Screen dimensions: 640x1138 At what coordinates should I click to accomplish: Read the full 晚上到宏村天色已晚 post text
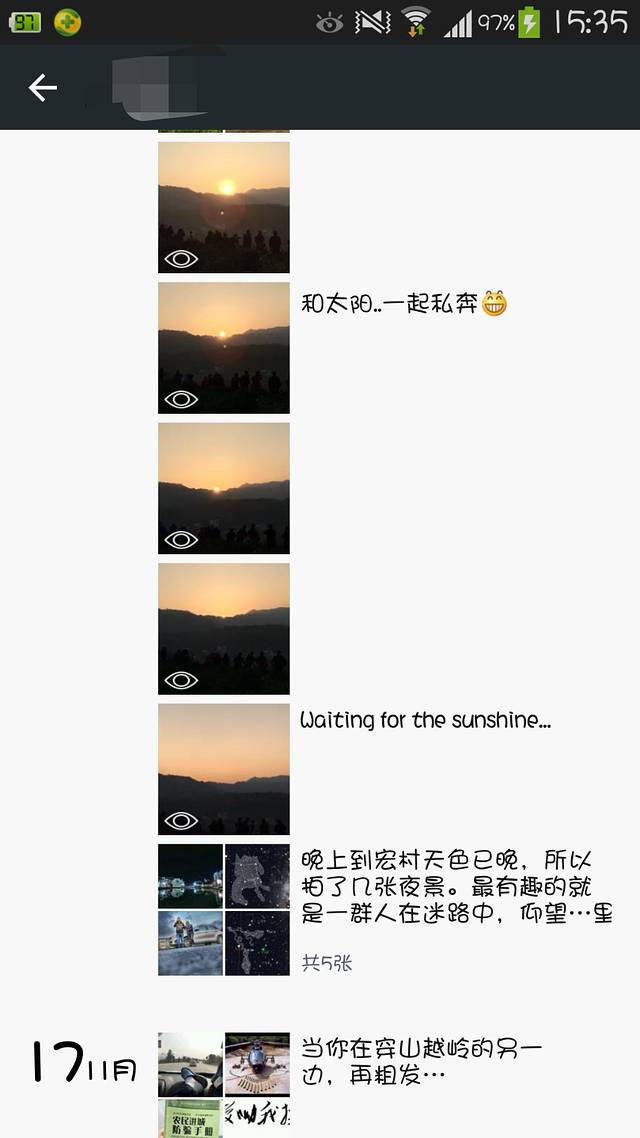click(x=456, y=887)
